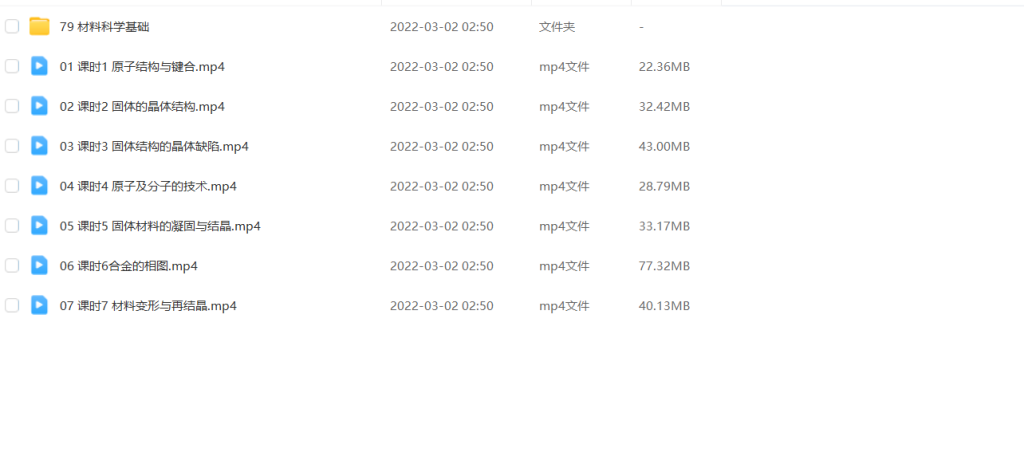The image size is (1024, 456).
Task: Open the file 07 课时7 材料变形与再结晶.mp4
Action: coord(148,306)
